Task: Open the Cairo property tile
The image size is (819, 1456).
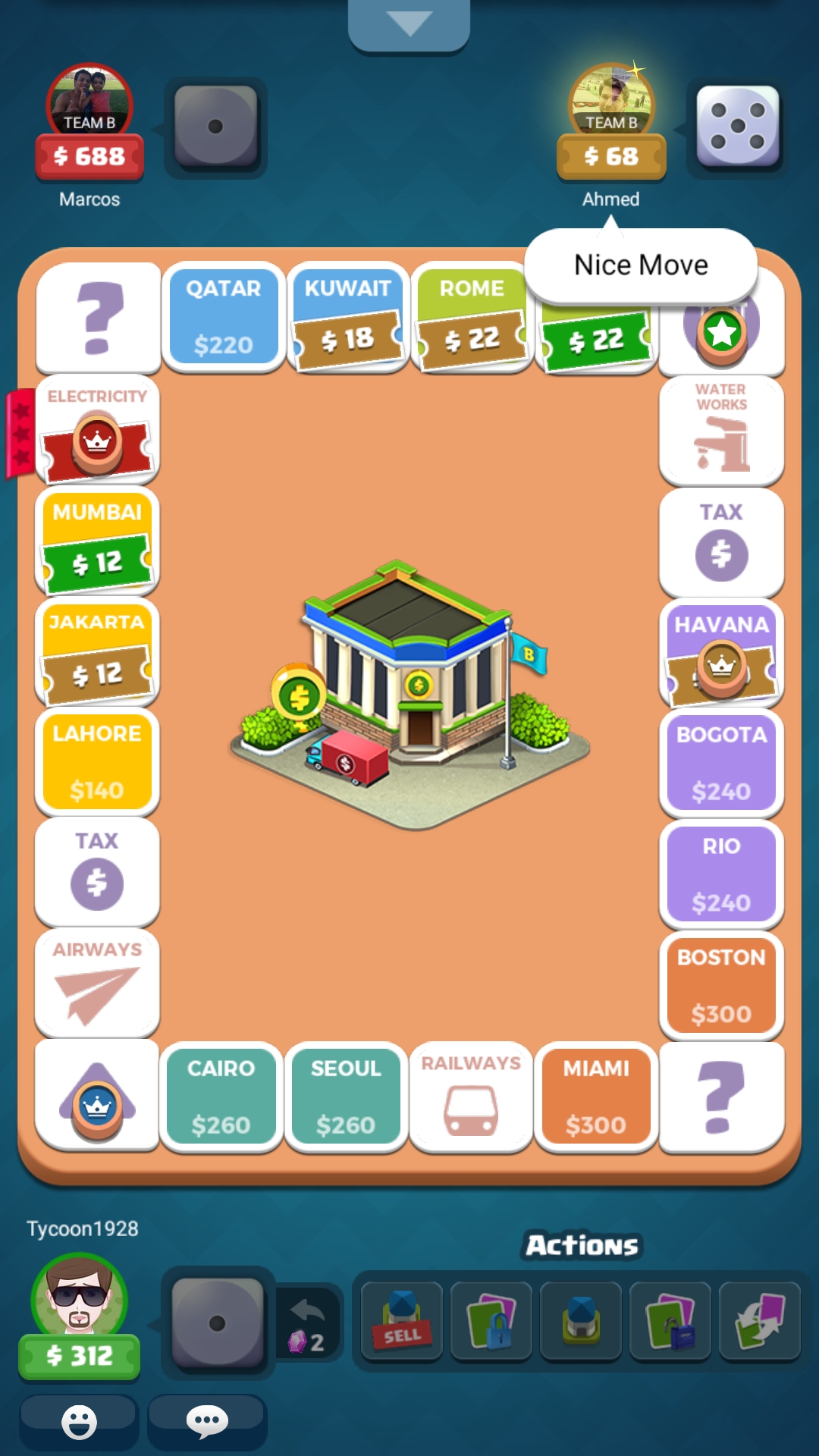Action: click(221, 1097)
